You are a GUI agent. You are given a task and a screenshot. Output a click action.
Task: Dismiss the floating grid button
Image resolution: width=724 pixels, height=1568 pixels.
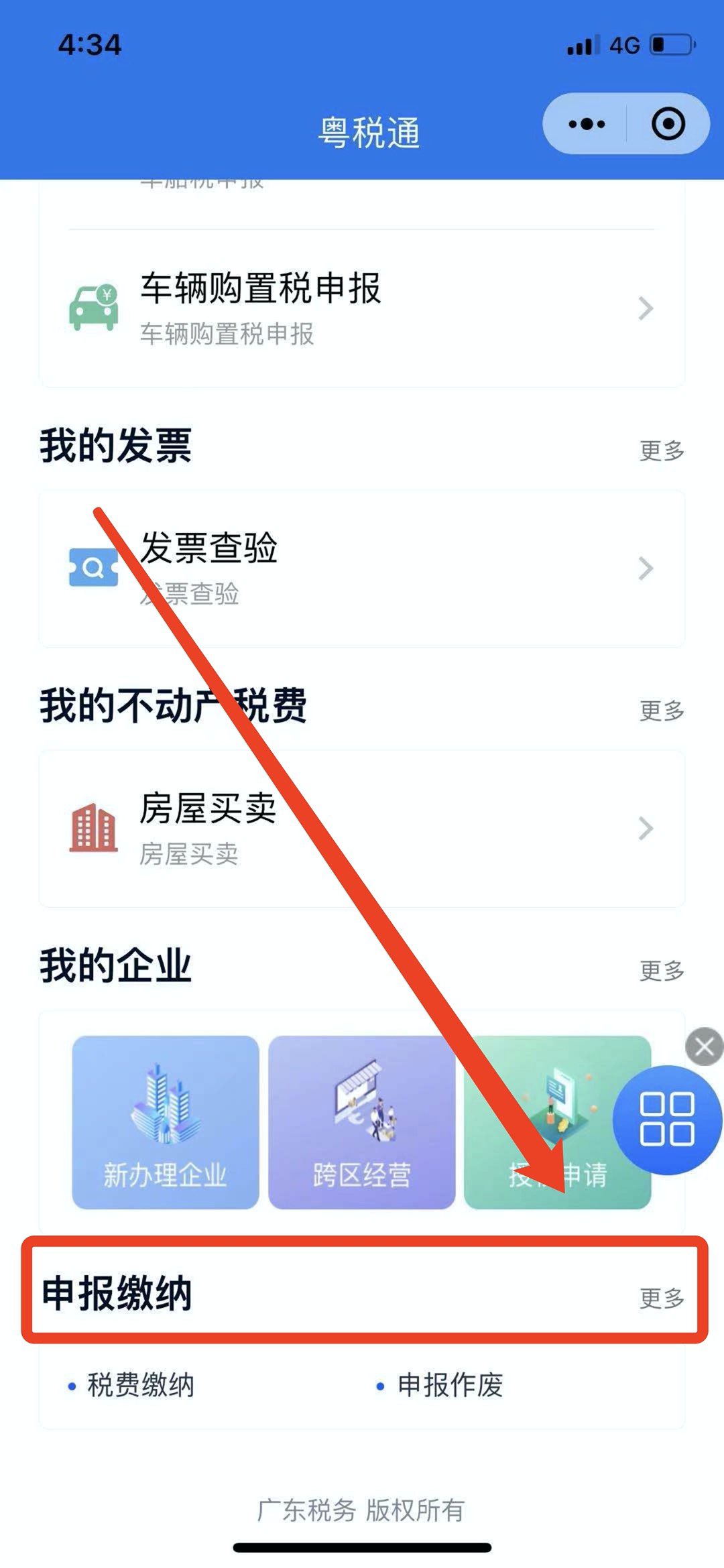[704, 1046]
